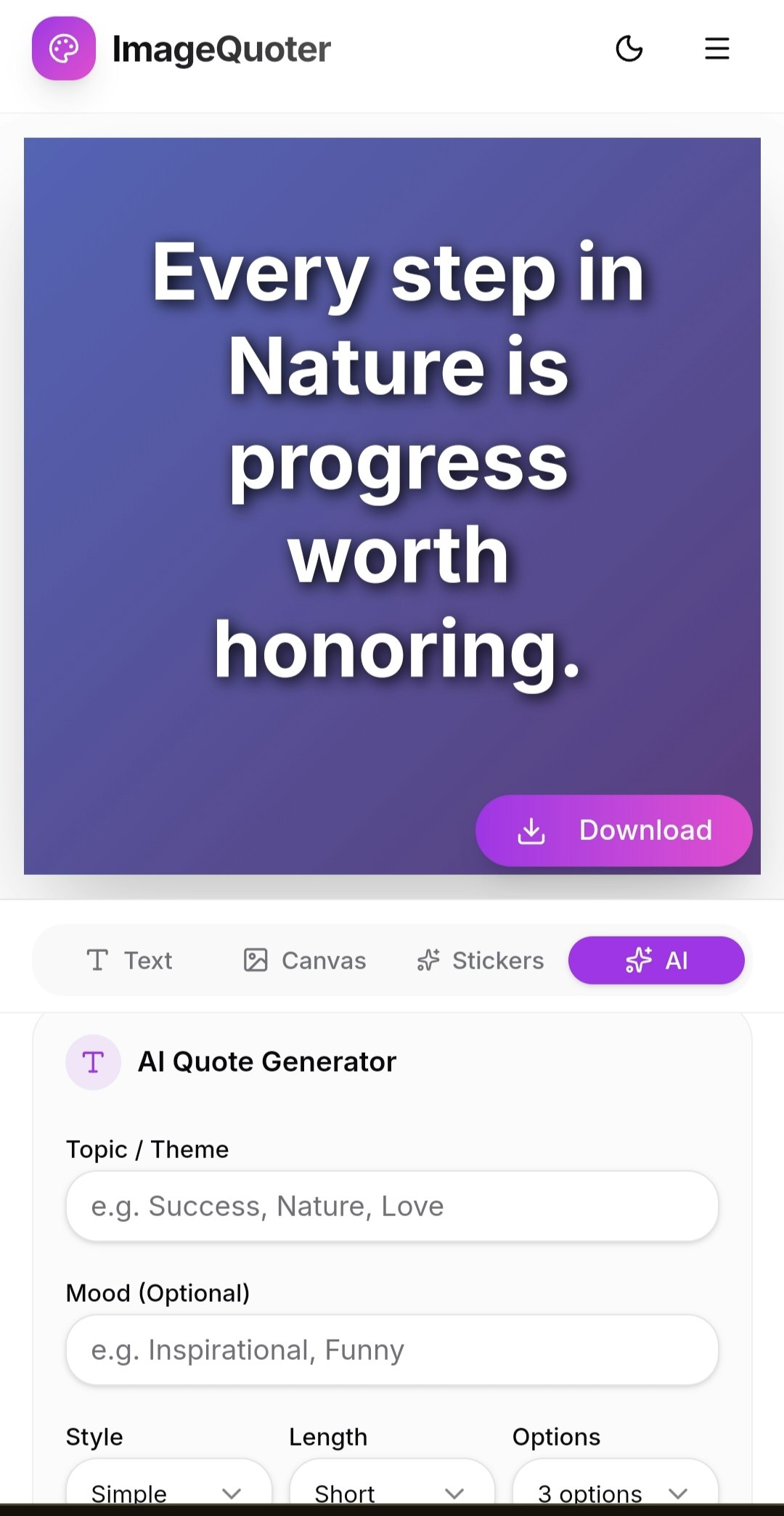Viewport: 784px width, 1516px height.
Task: Focus the Topic / Theme field
Action: 392,1206
